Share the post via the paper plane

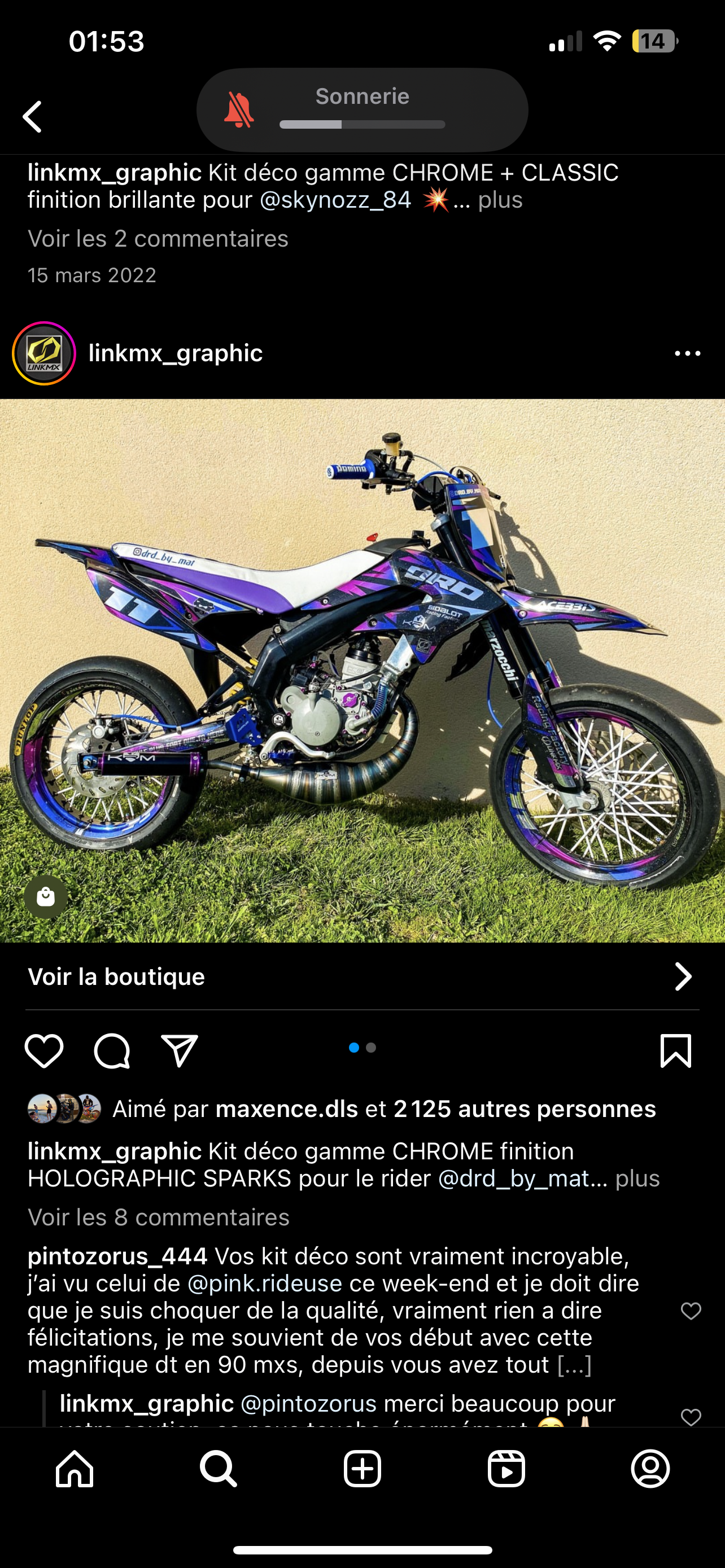pos(180,1050)
